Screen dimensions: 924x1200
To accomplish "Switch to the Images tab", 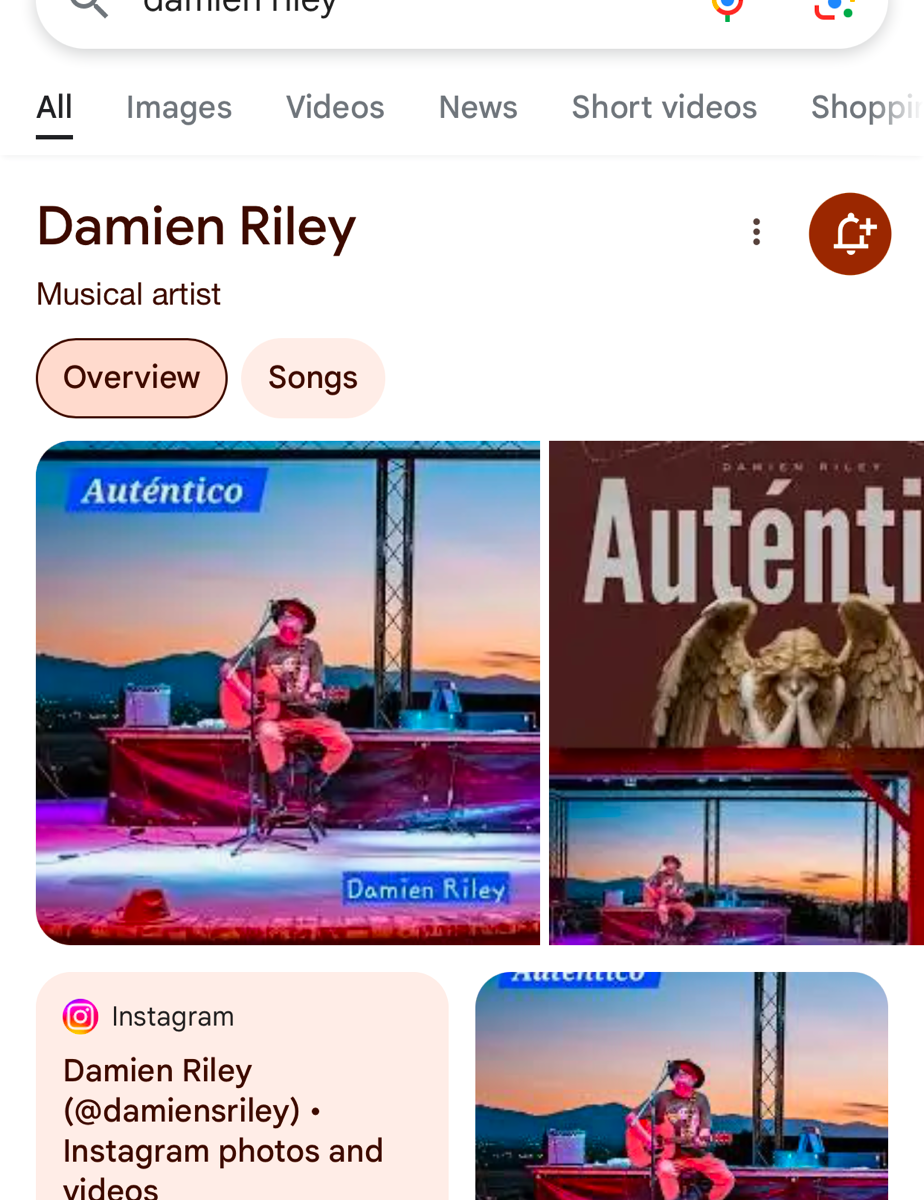I will click(x=179, y=108).
